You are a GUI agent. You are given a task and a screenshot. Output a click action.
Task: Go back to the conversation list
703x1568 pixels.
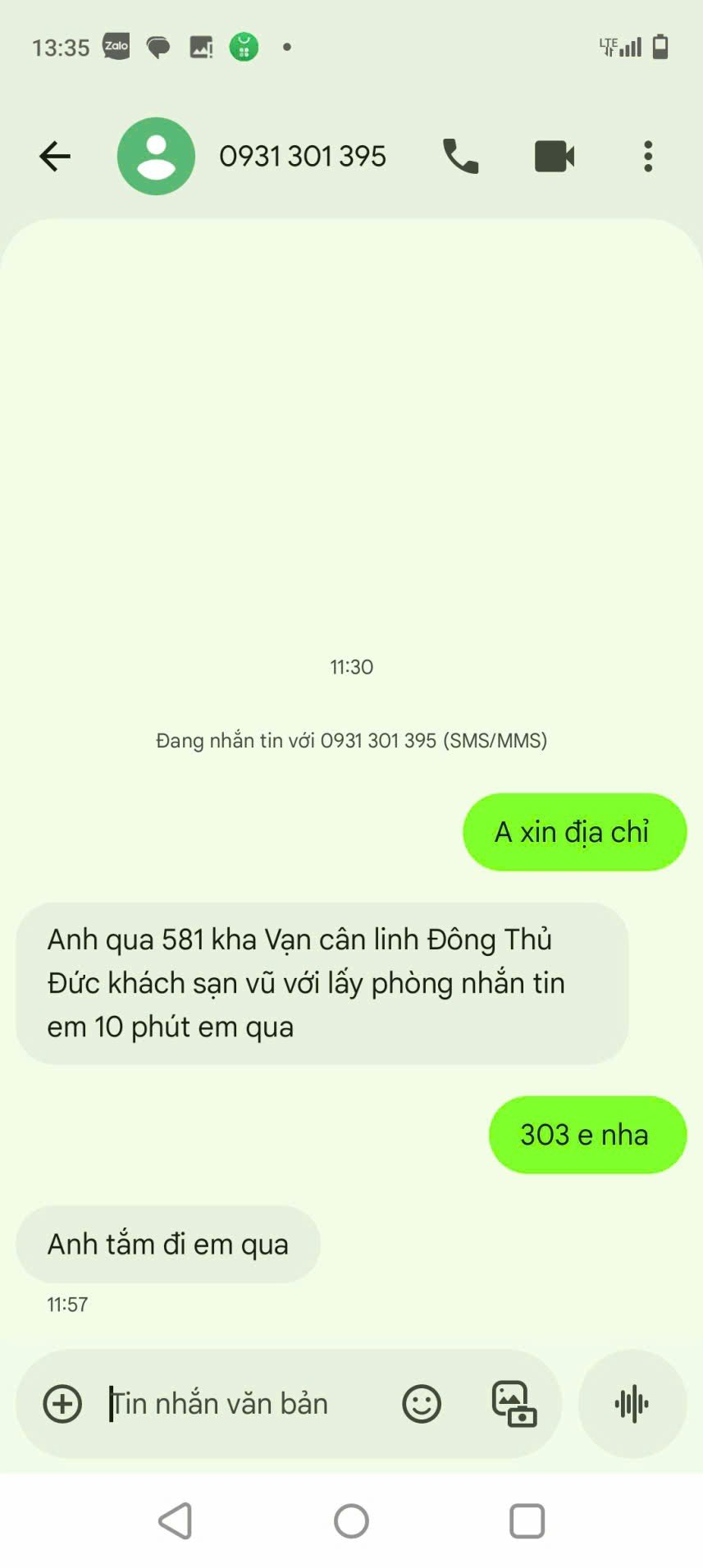pos(55,156)
